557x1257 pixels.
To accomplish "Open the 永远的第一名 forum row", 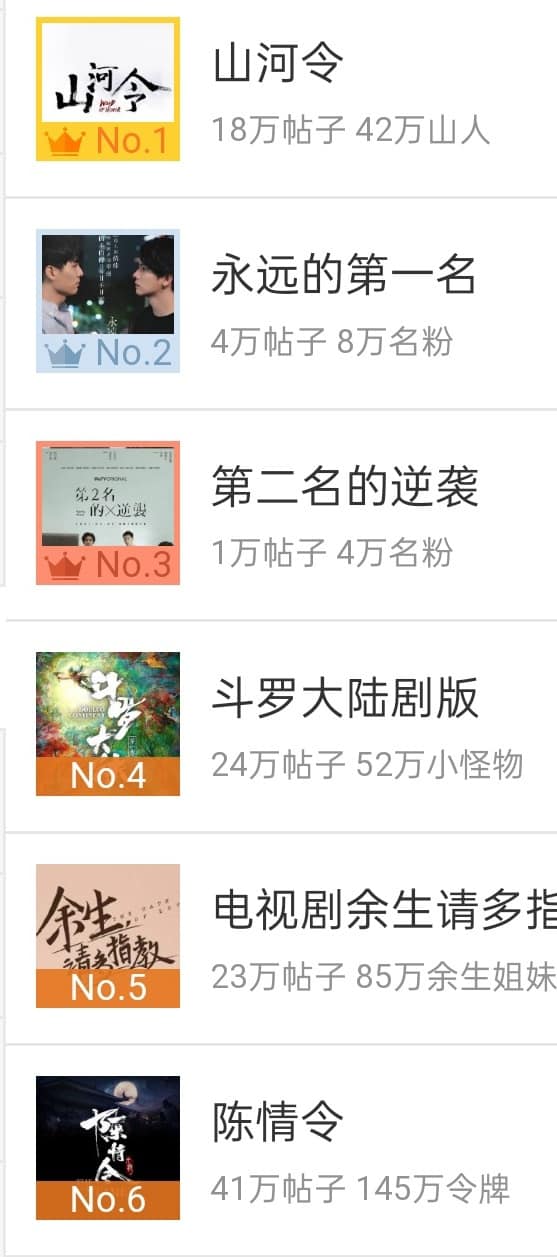I will point(282,303).
